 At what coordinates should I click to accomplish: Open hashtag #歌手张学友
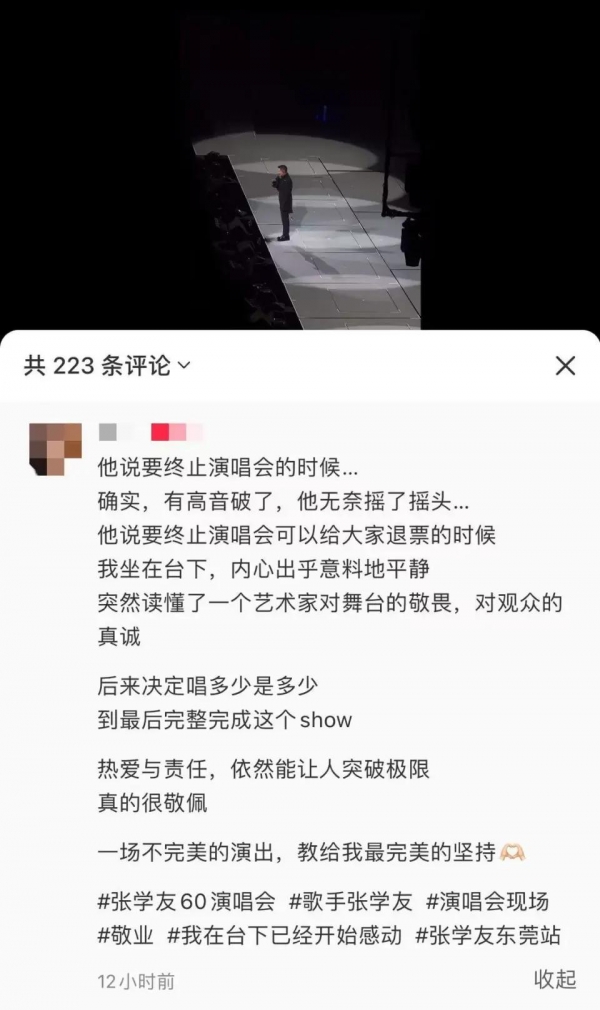click(350, 902)
